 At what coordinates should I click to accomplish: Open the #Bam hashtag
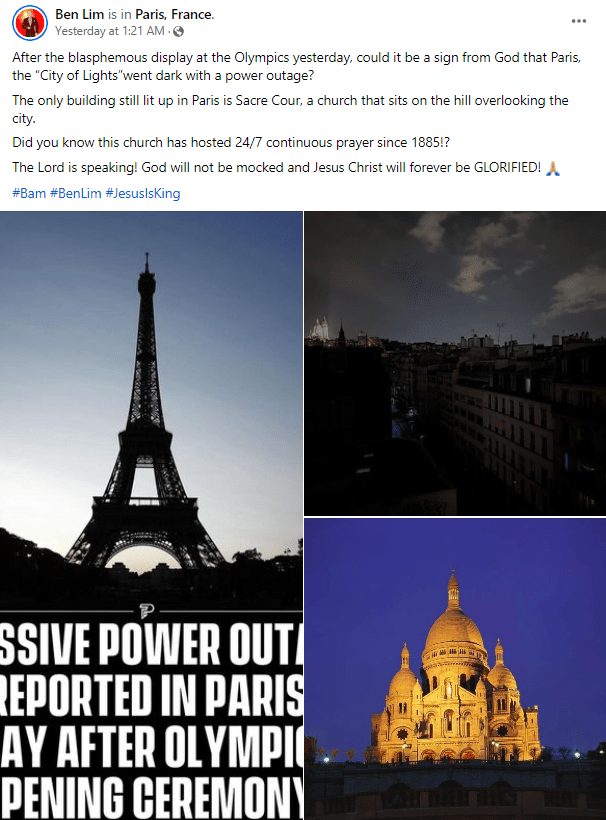pyautogui.click(x=29, y=193)
